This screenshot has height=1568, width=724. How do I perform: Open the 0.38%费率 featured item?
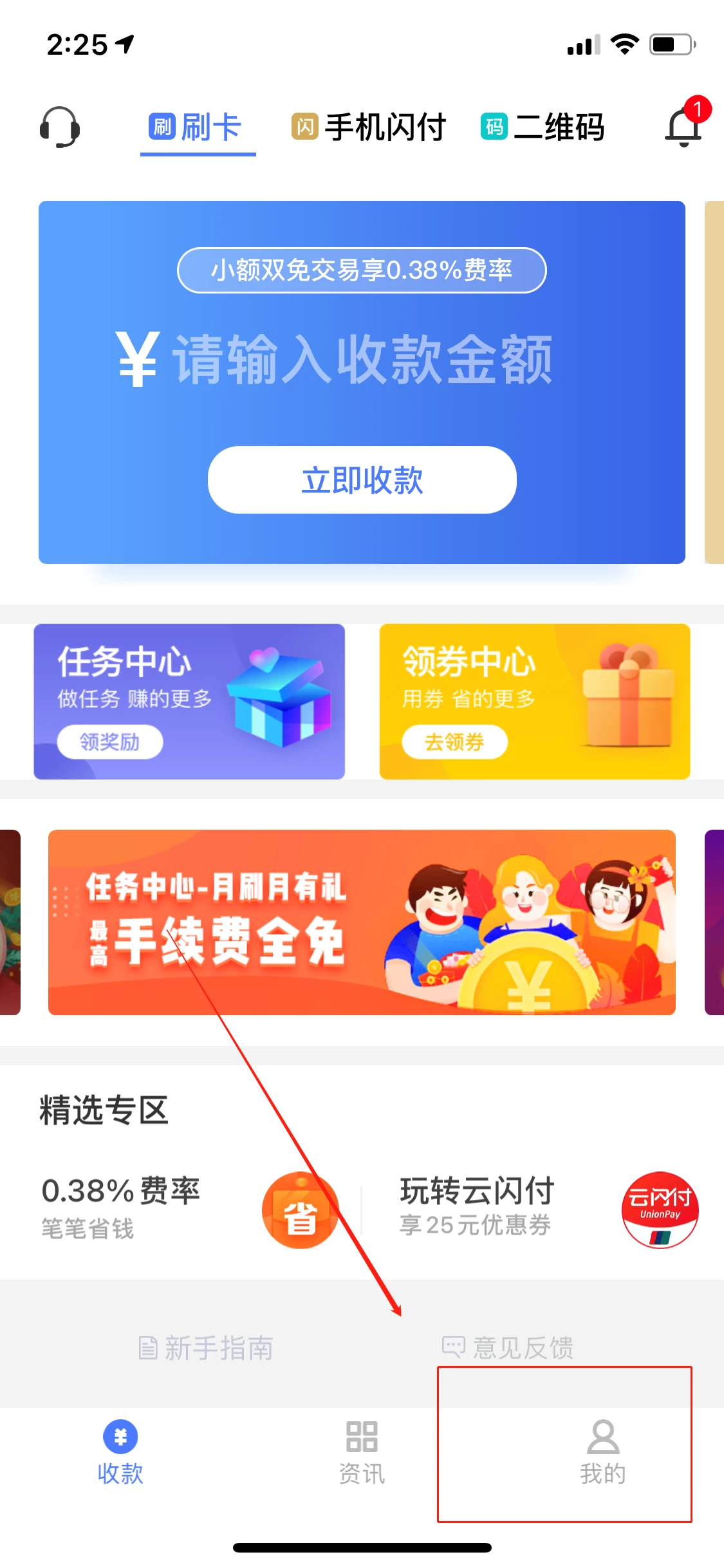(x=187, y=1208)
